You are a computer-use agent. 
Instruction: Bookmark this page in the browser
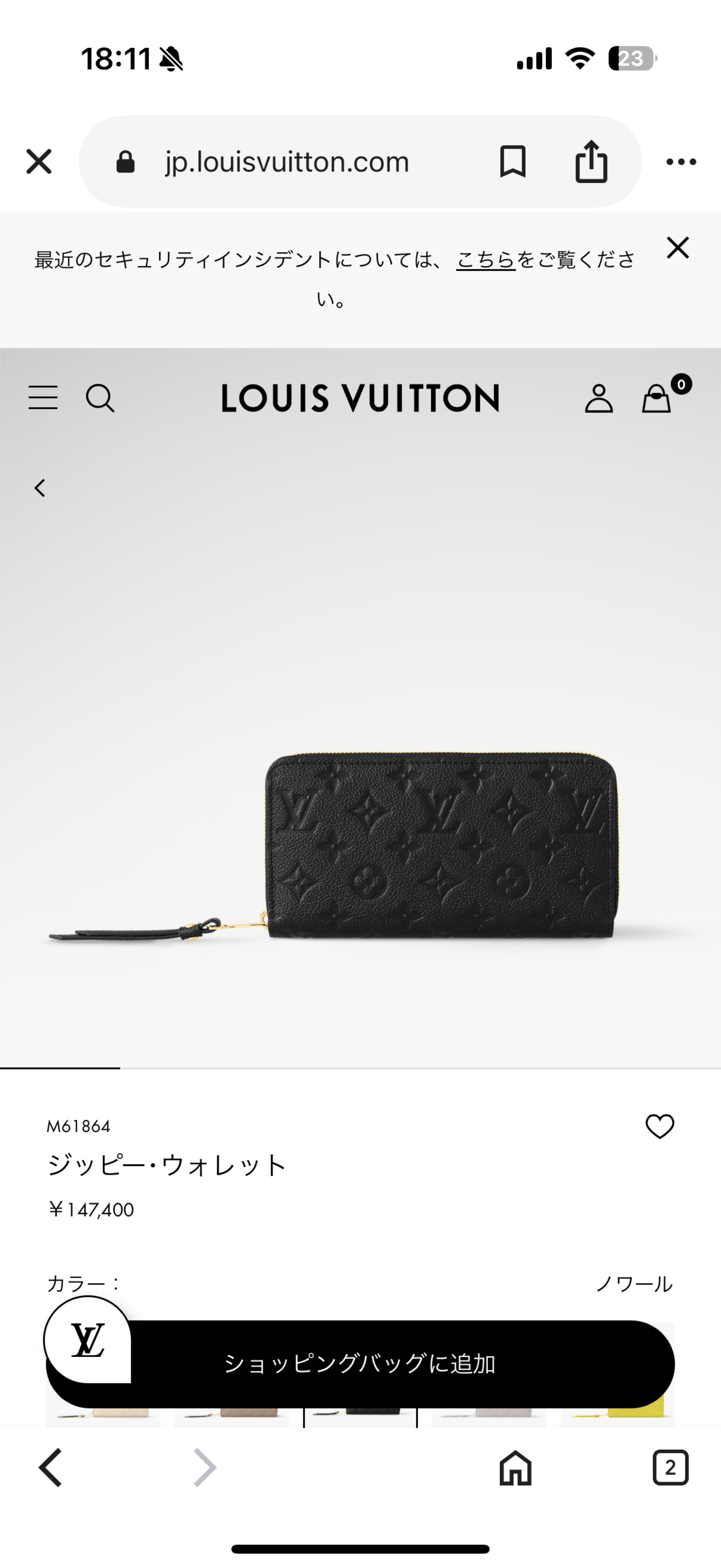512,162
